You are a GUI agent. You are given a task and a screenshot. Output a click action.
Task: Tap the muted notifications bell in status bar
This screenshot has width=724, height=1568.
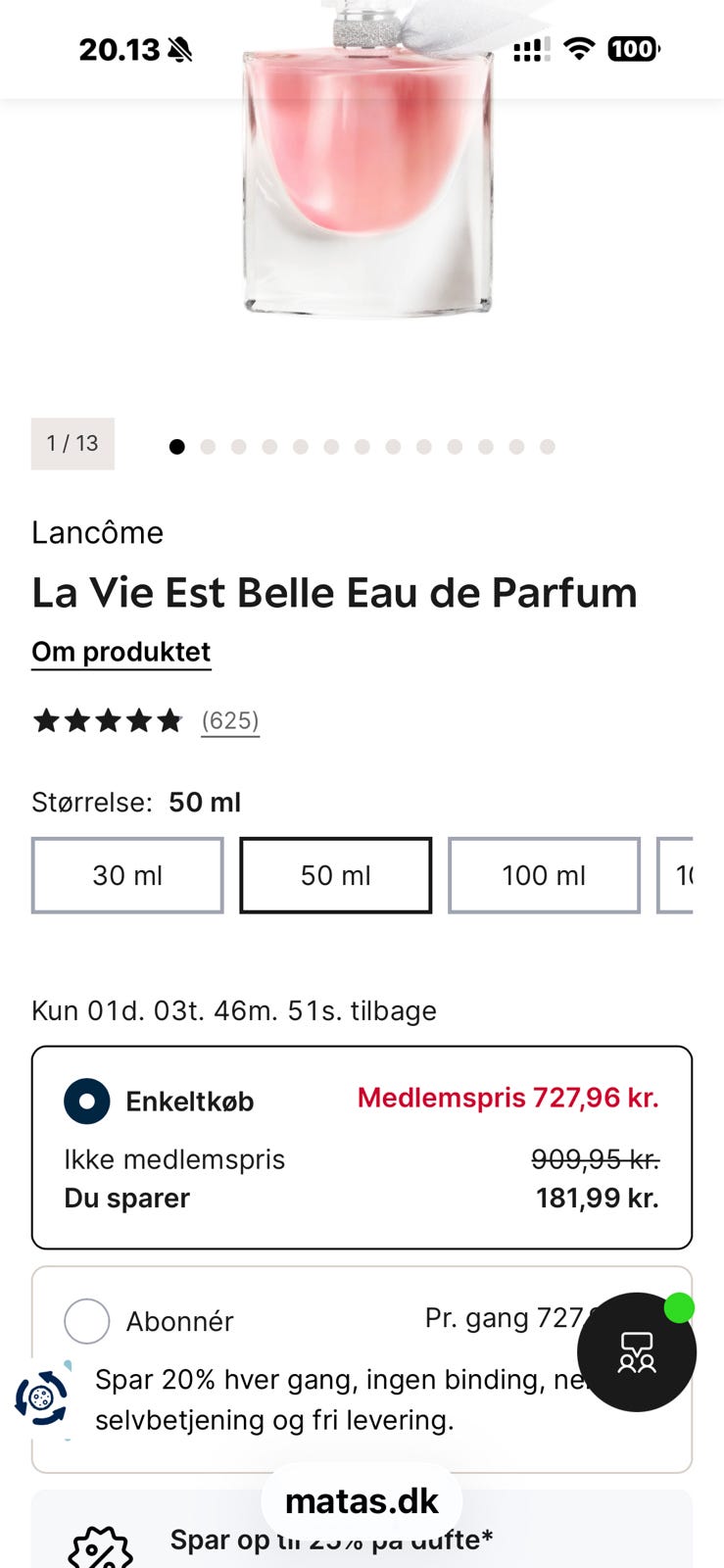181,47
